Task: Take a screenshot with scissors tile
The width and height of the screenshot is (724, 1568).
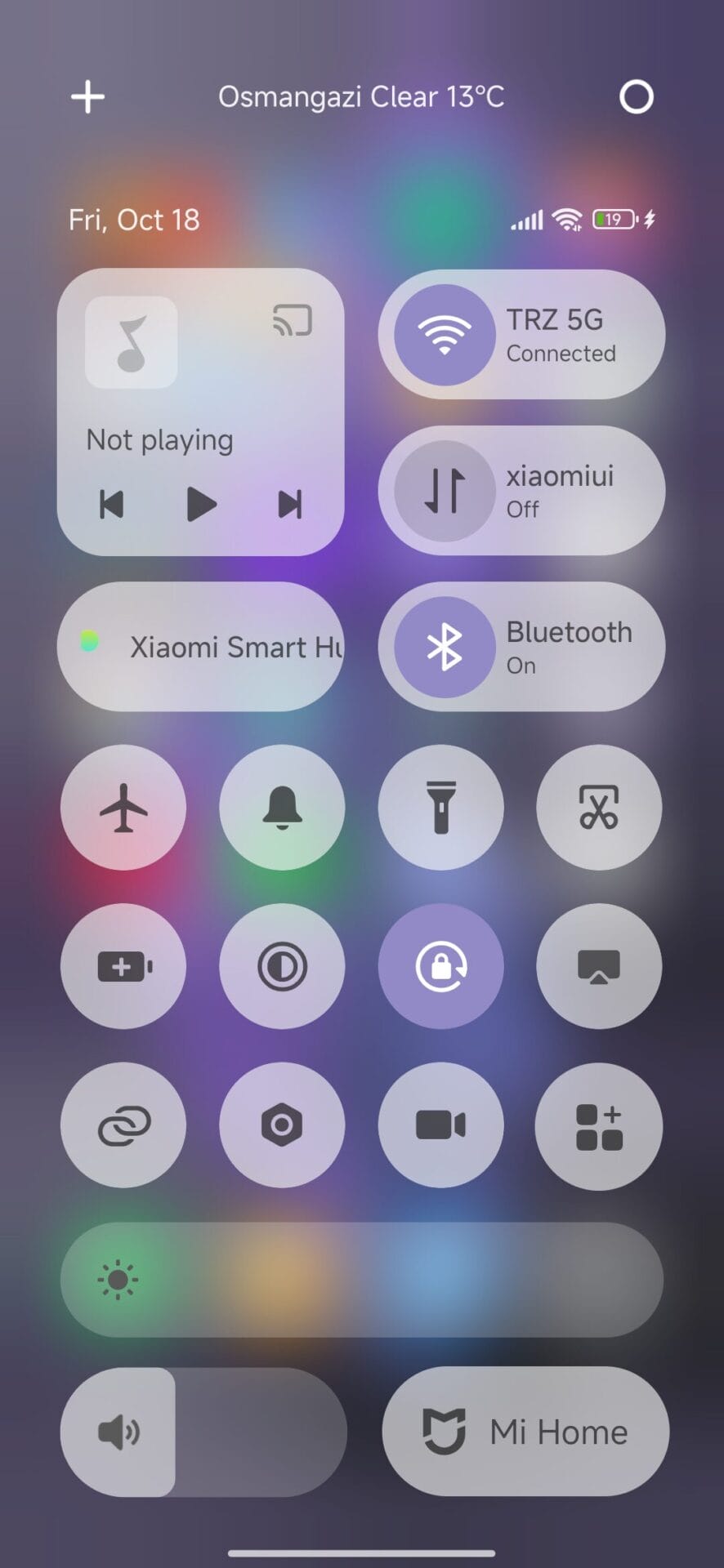Action: pyautogui.click(x=599, y=807)
